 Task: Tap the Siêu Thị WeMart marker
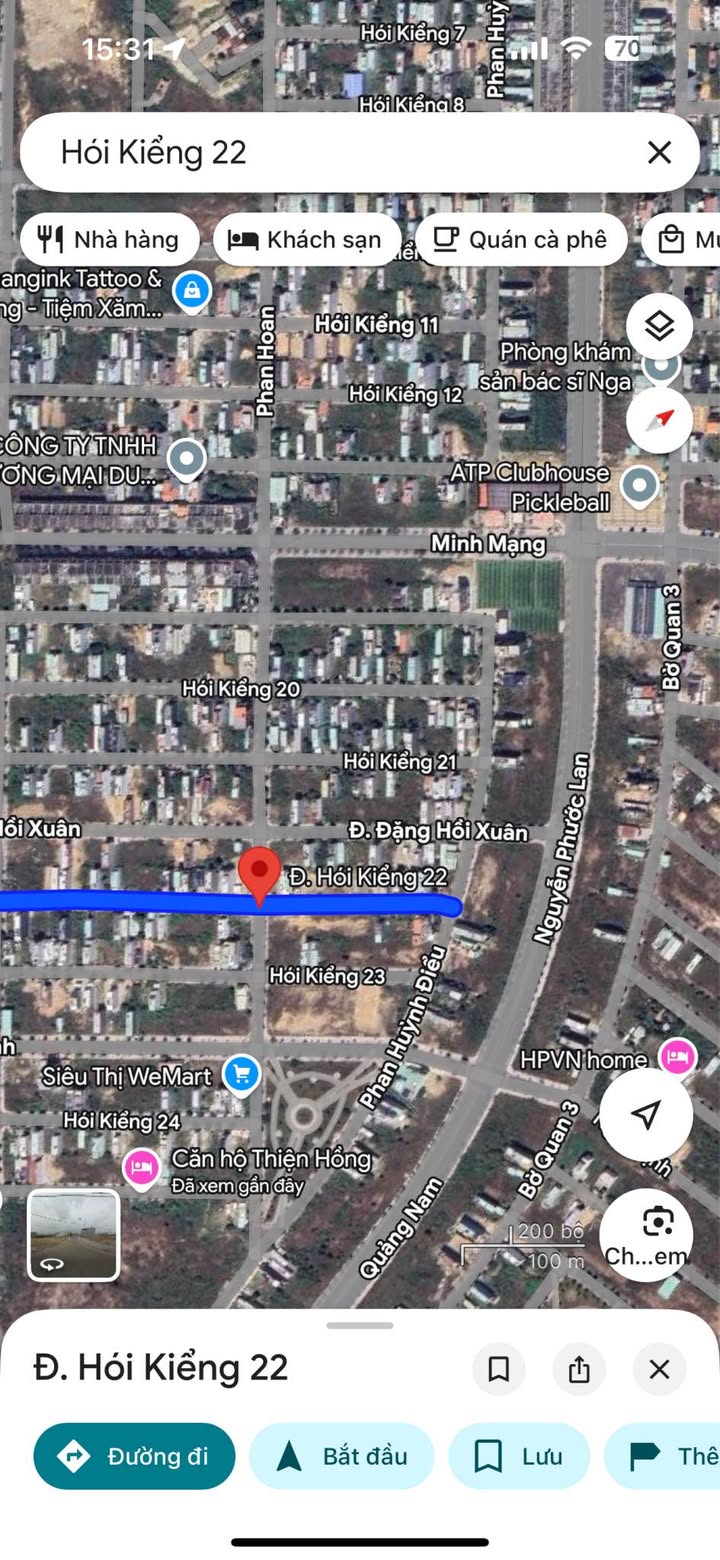point(240,1075)
